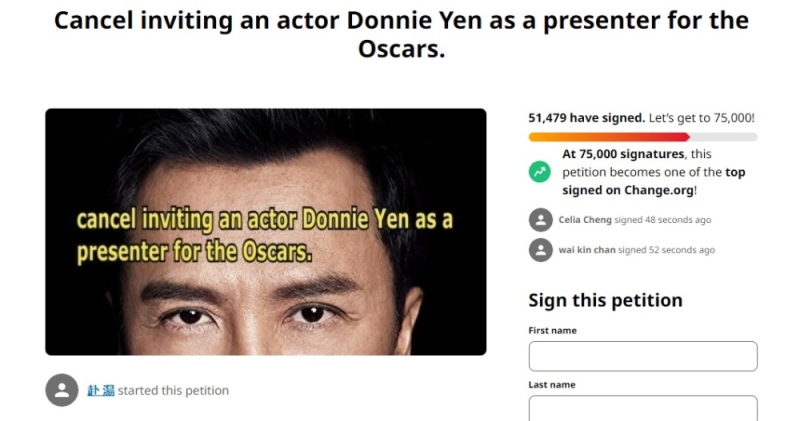This screenshot has width=800, height=421.
Task: Tap the First name input field
Action: tap(642, 356)
